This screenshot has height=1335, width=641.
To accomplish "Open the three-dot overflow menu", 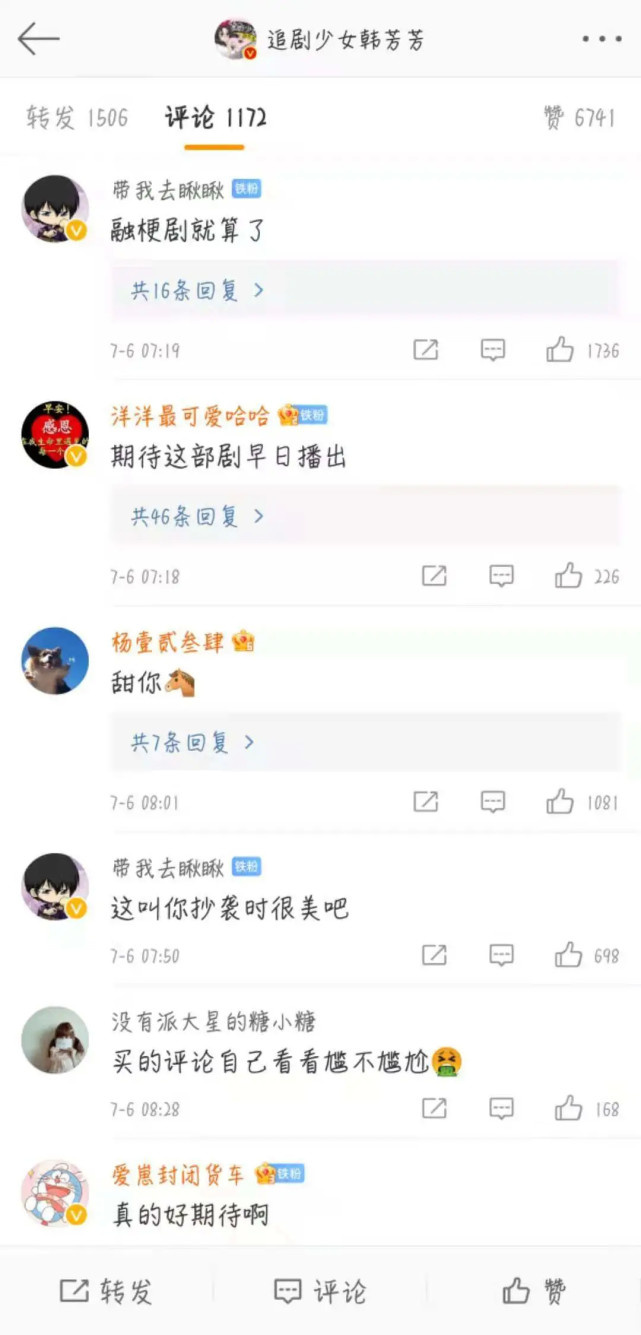I will click(x=601, y=39).
